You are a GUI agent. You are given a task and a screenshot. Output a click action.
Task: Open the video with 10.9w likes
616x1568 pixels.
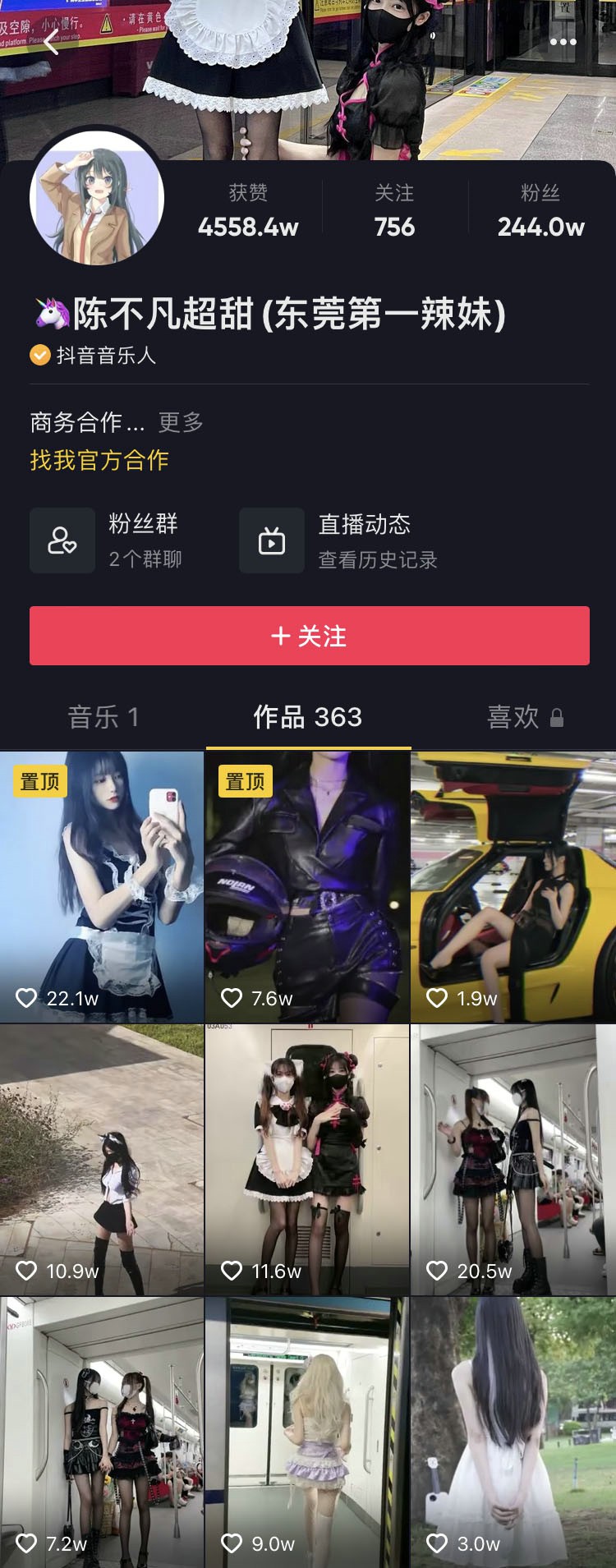pos(102,1160)
